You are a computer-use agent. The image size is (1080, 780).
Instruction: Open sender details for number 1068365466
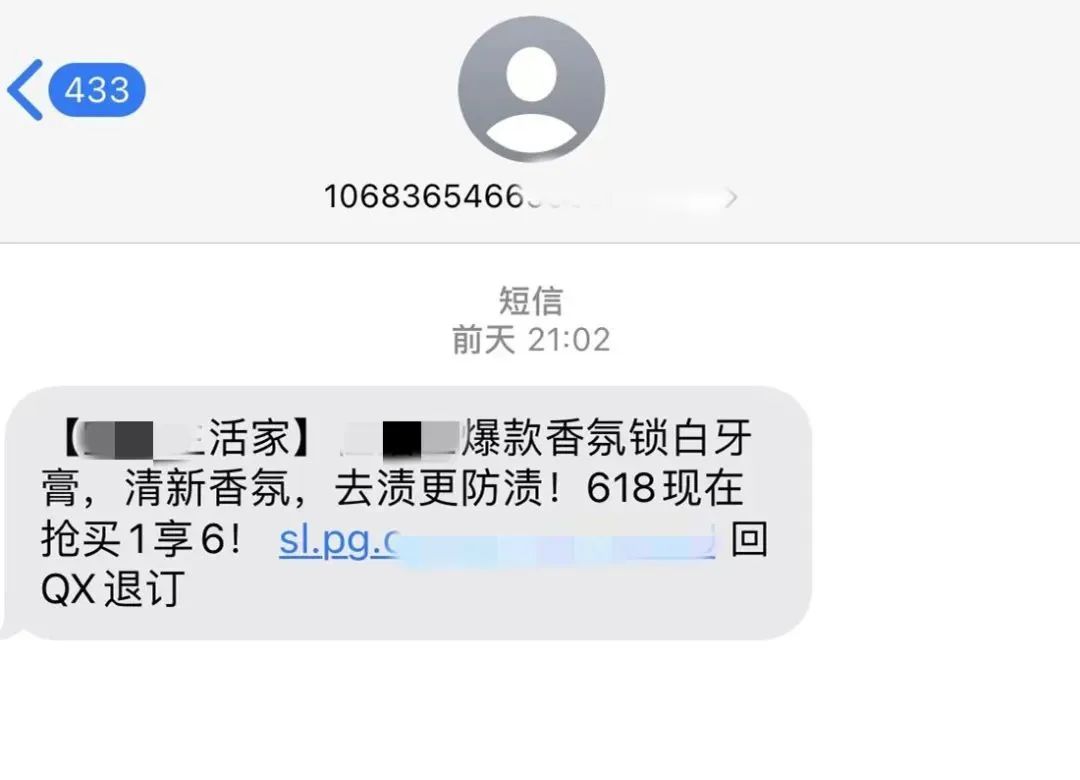530,197
